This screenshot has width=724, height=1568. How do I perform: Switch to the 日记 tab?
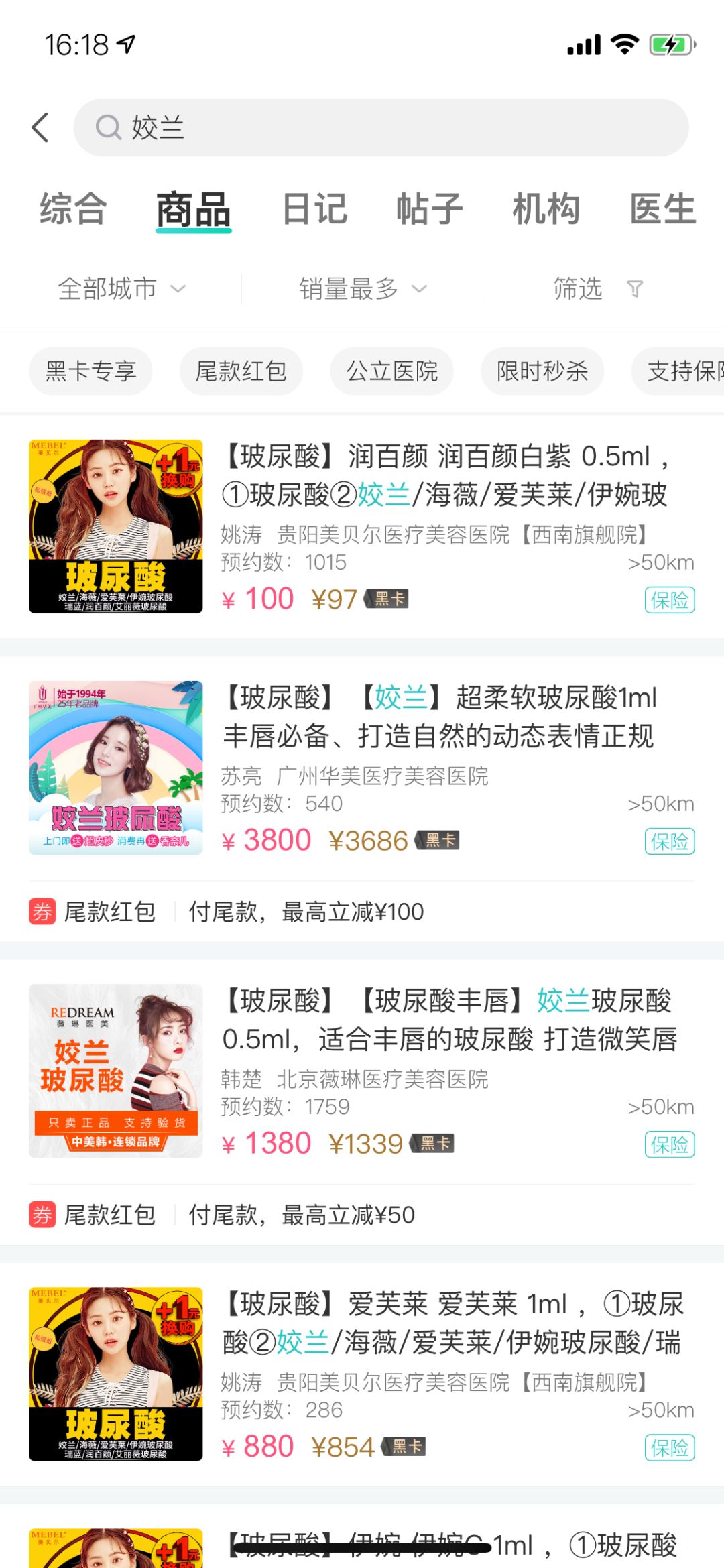pos(314,209)
